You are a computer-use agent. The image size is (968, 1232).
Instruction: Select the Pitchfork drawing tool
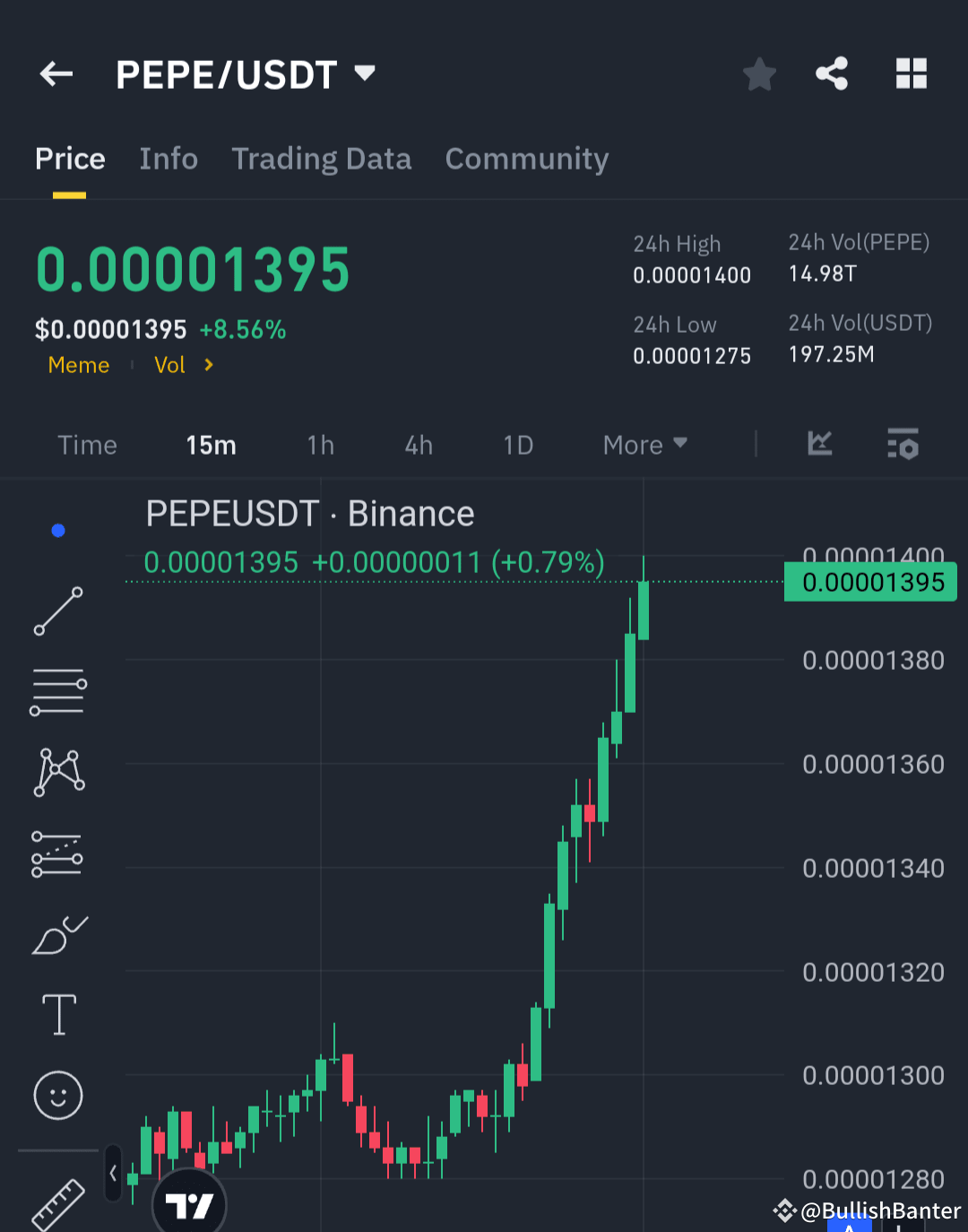point(57,852)
